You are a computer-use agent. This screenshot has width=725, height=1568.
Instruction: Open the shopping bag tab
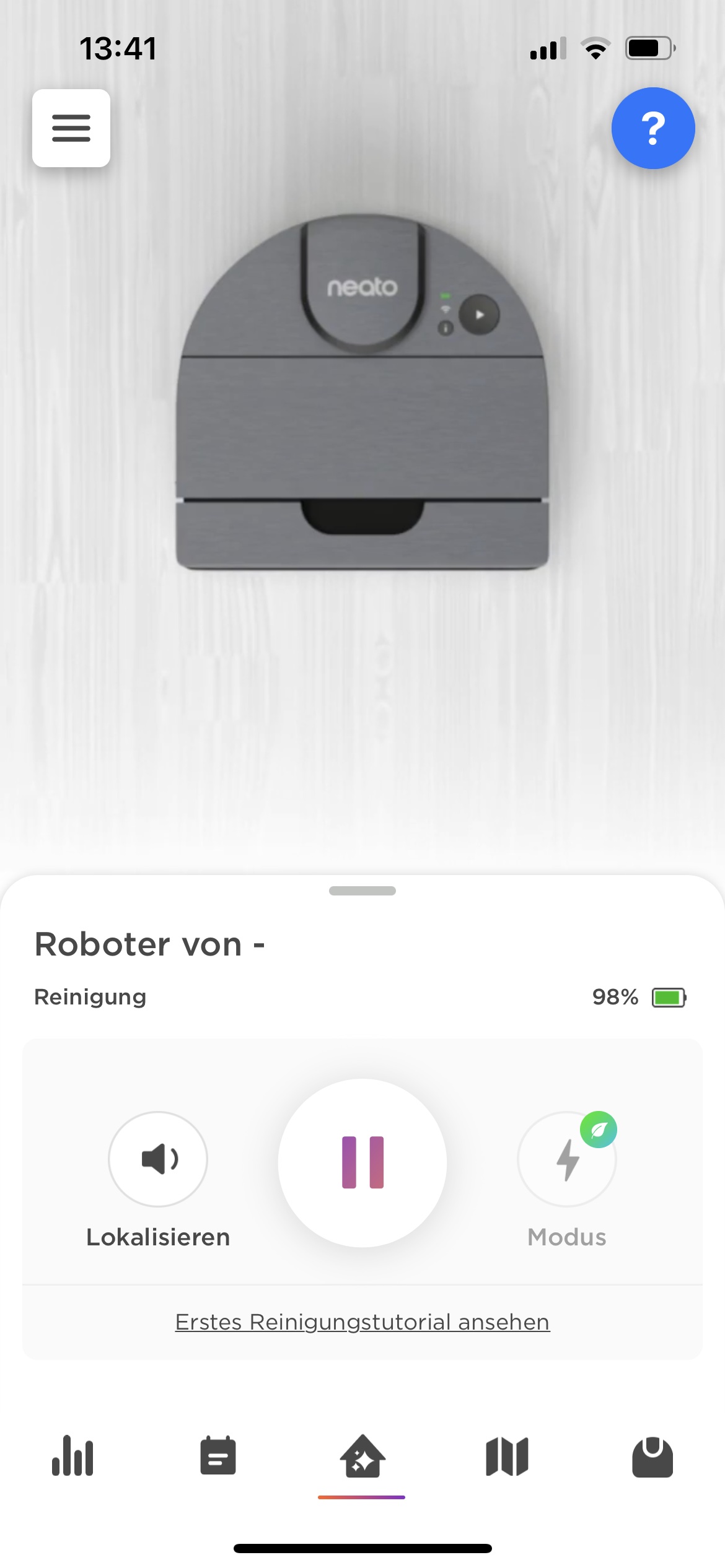click(652, 1457)
